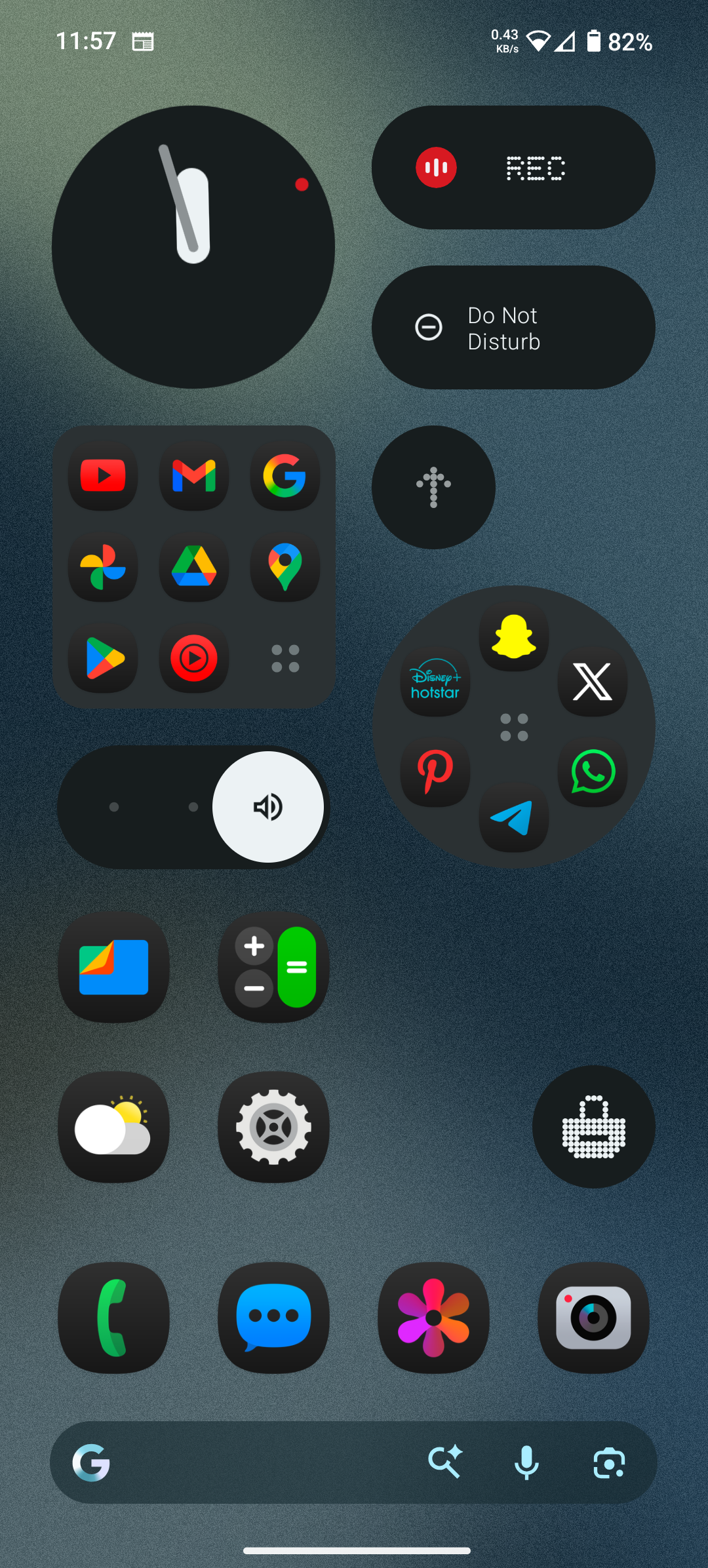Launch Pinterest
This screenshot has width=708, height=1568.
coord(435,772)
